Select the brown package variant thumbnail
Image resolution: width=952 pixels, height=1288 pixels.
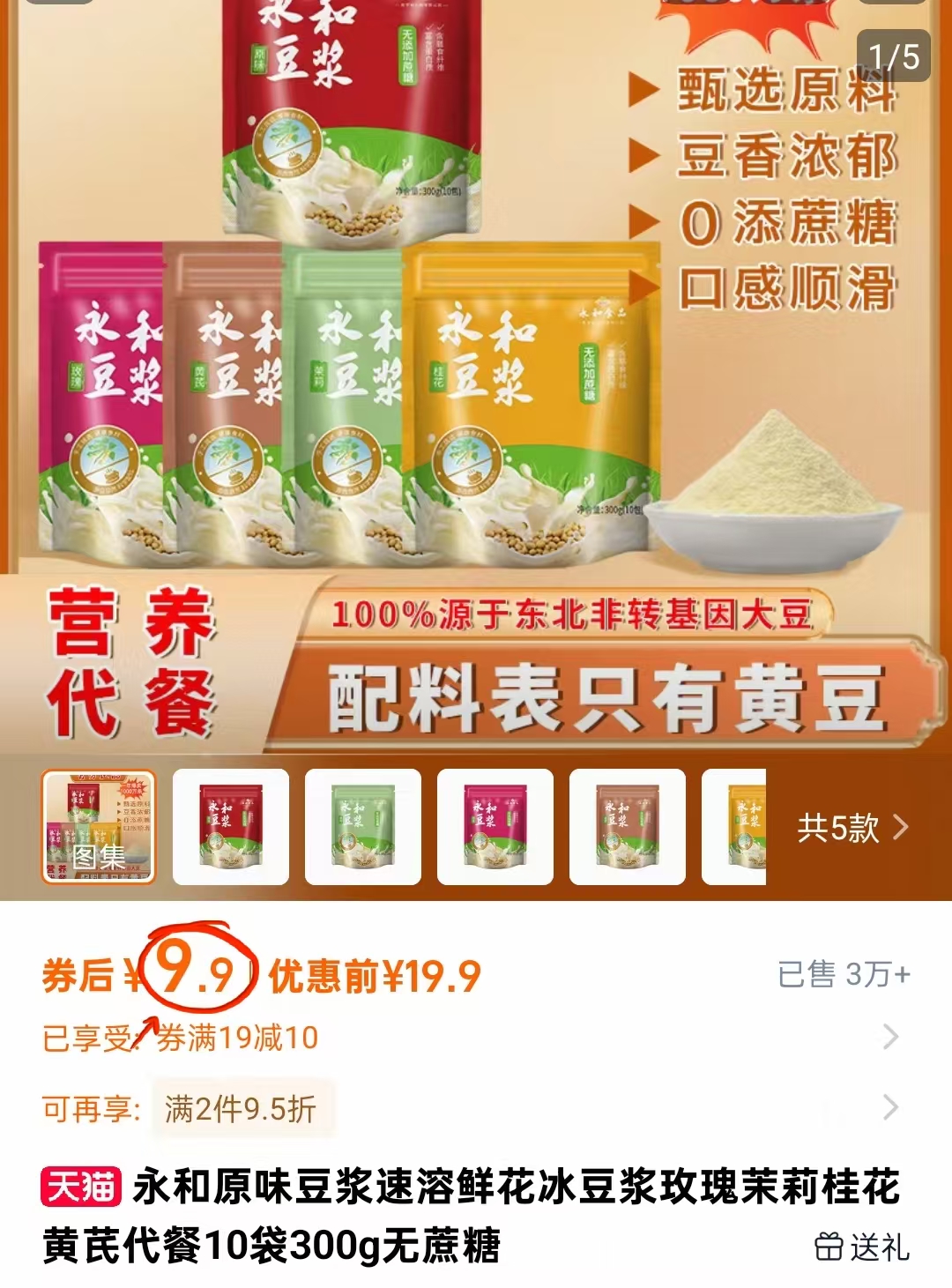pyautogui.click(x=628, y=827)
